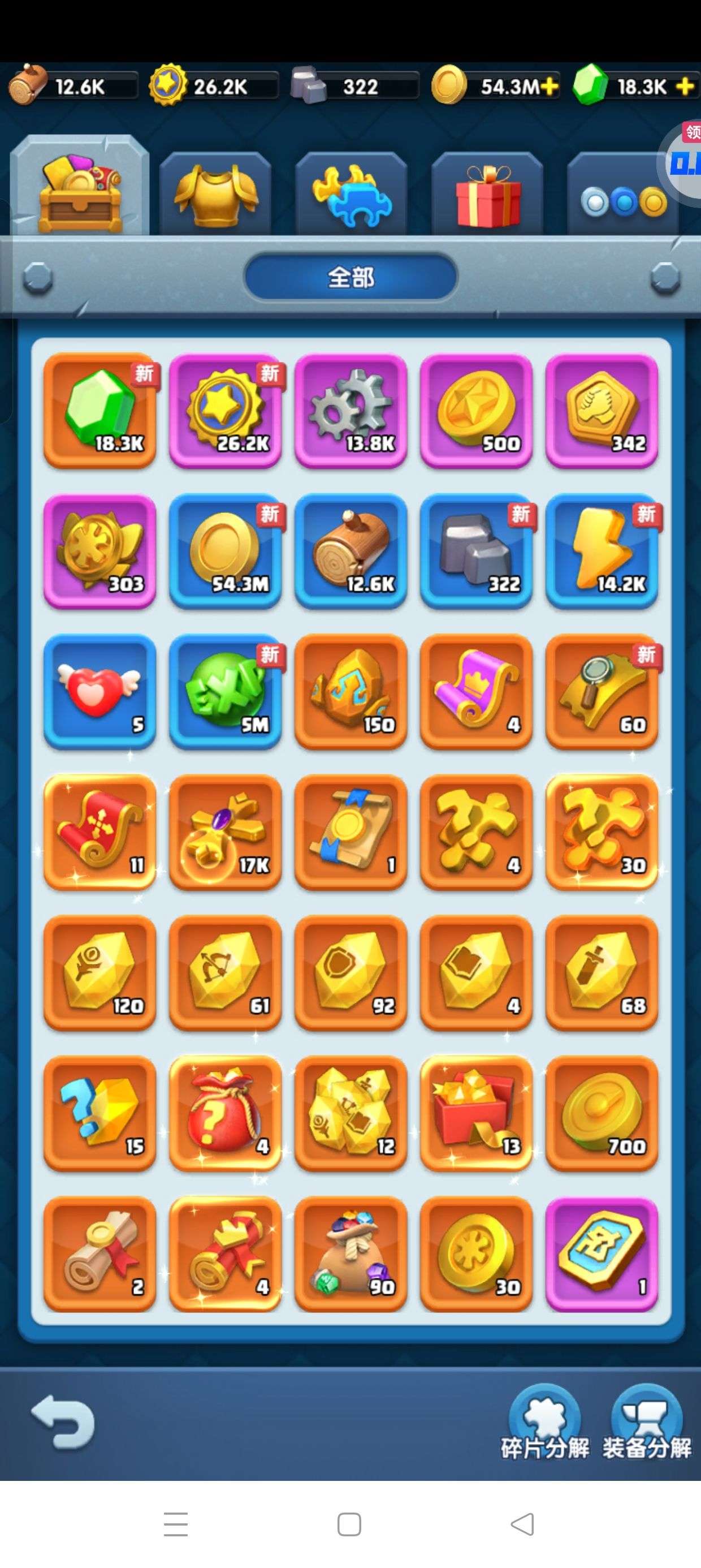
Task: Switch to the red gift box tab
Action: pos(487,193)
